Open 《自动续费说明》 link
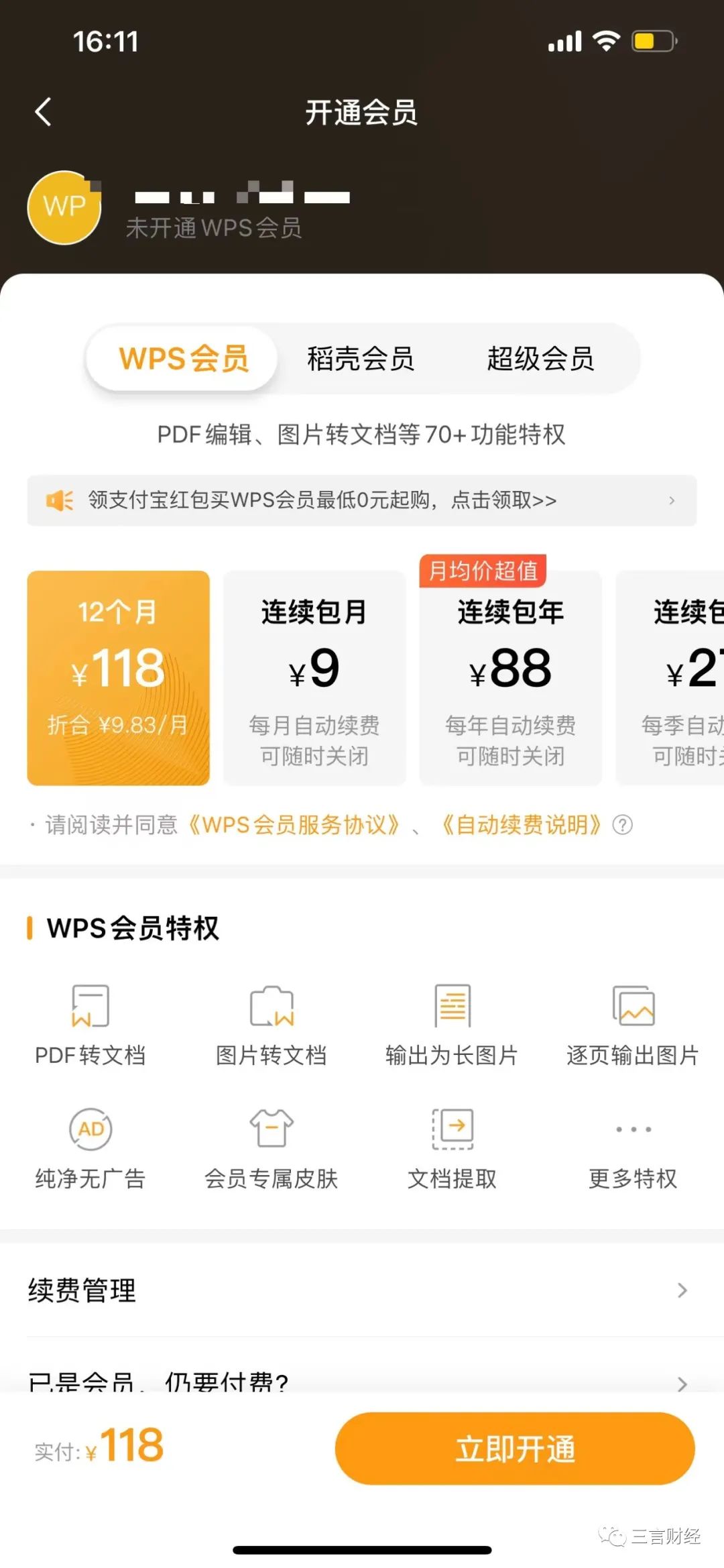 tap(520, 824)
